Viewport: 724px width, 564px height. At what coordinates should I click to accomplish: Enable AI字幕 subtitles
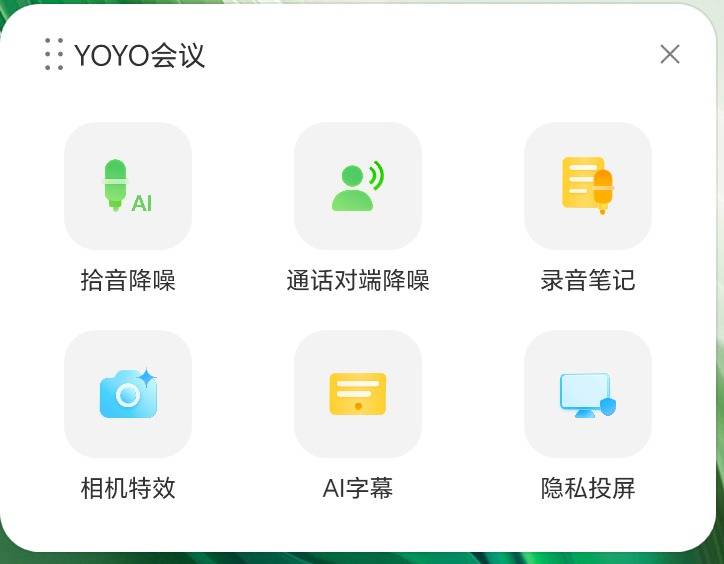[x=358, y=394]
